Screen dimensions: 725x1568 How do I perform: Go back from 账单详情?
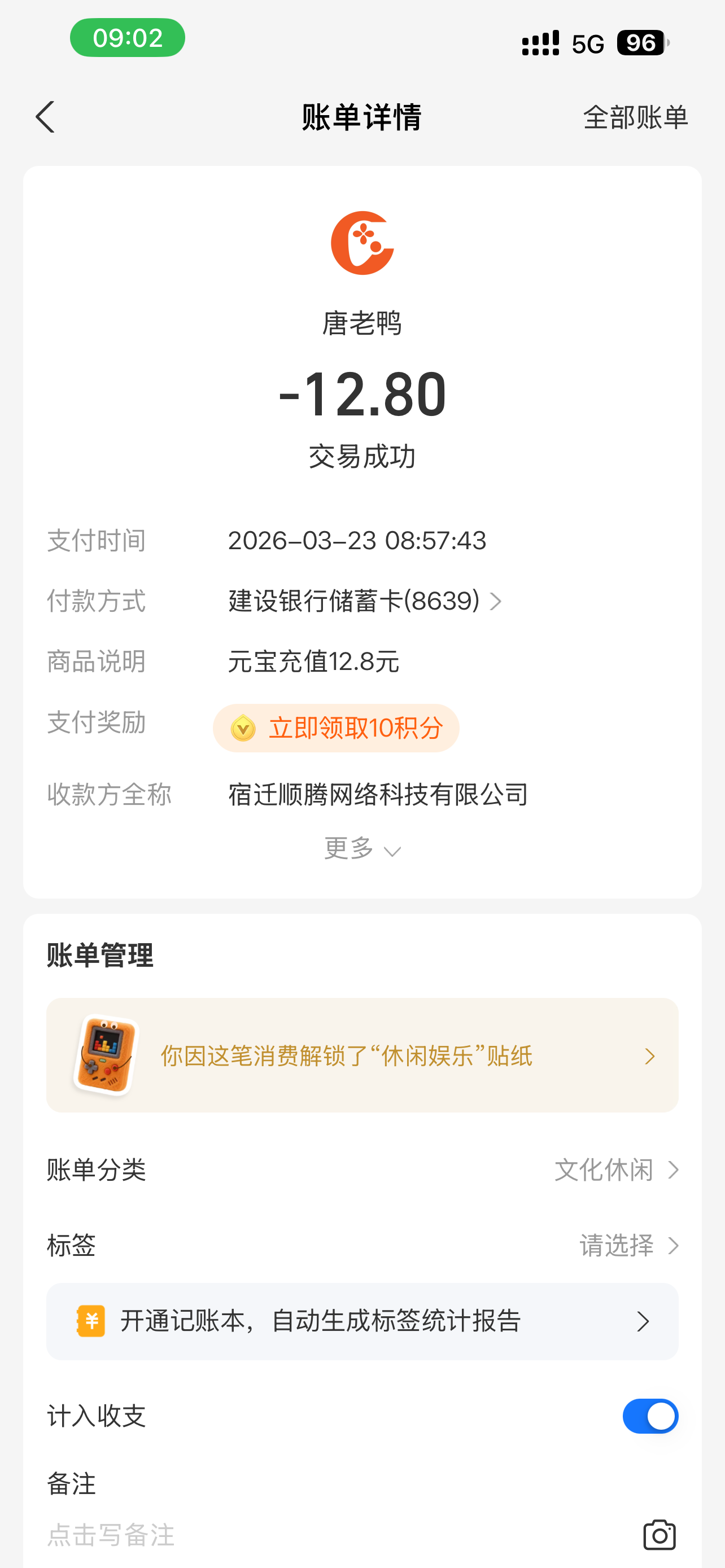tap(45, 117)
